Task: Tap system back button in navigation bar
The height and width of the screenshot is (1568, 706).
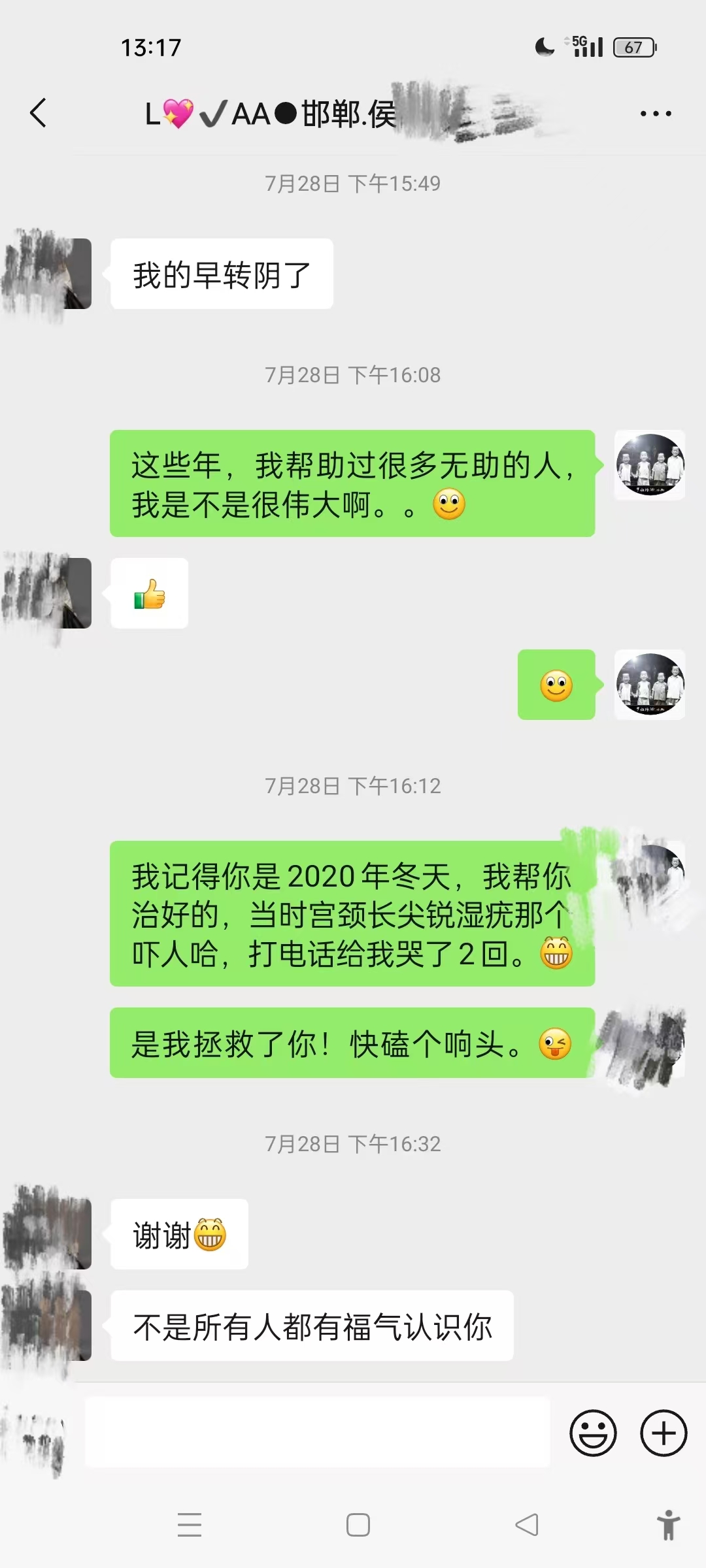Action: click(527, 1525)
